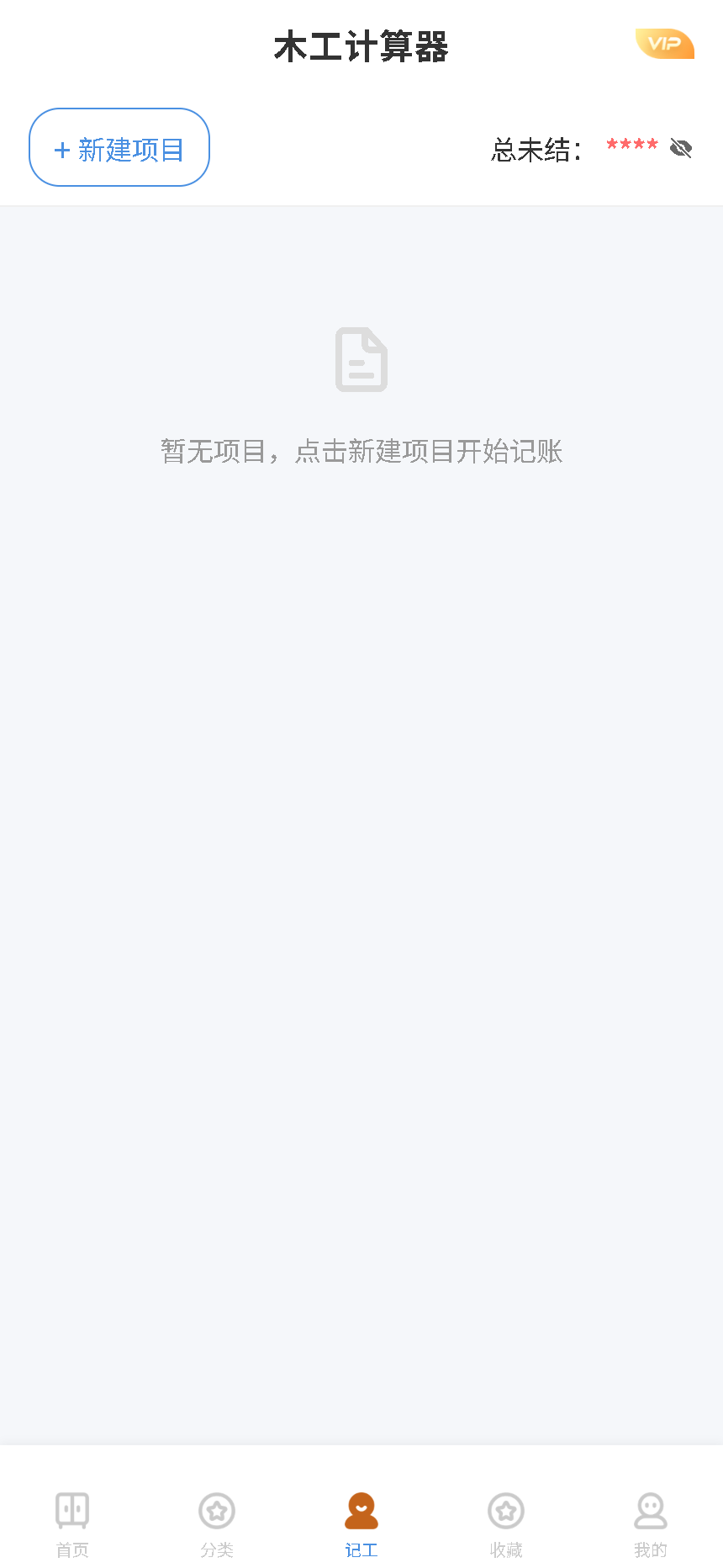Tap the 分类 category star icon

pyautogui.click(x=217, y=1510)
